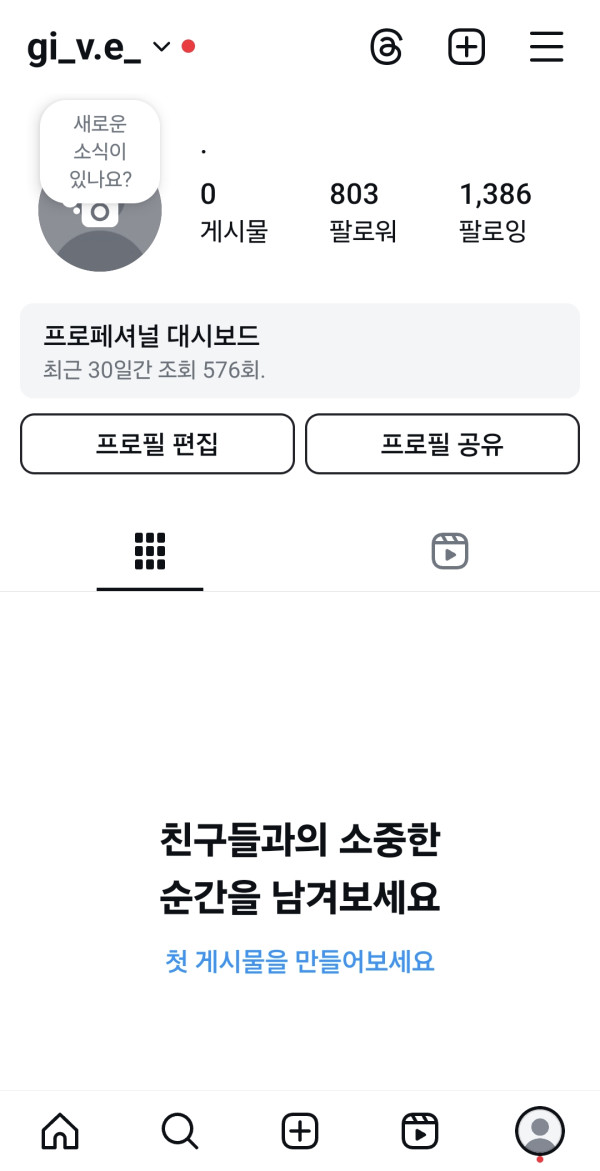Viewport: 600px width, 1171px height.
Task: Tap the 새로운 소식이 있나요? note bubble
Action: point(100,153)
